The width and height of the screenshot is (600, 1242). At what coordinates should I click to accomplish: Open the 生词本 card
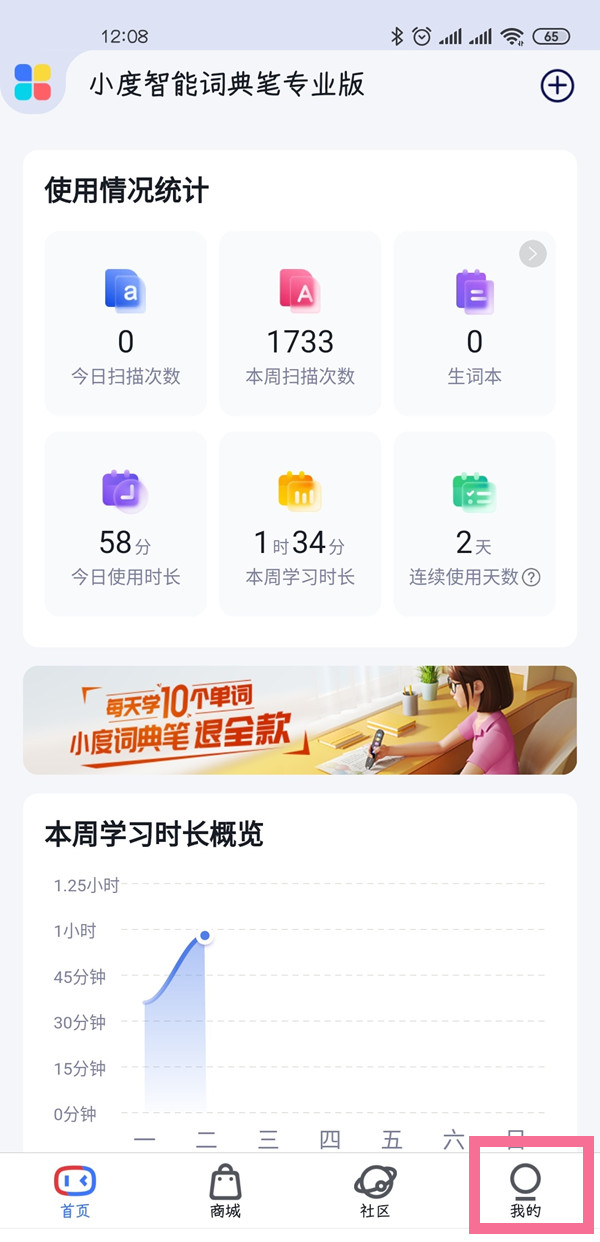coord(474,323)
